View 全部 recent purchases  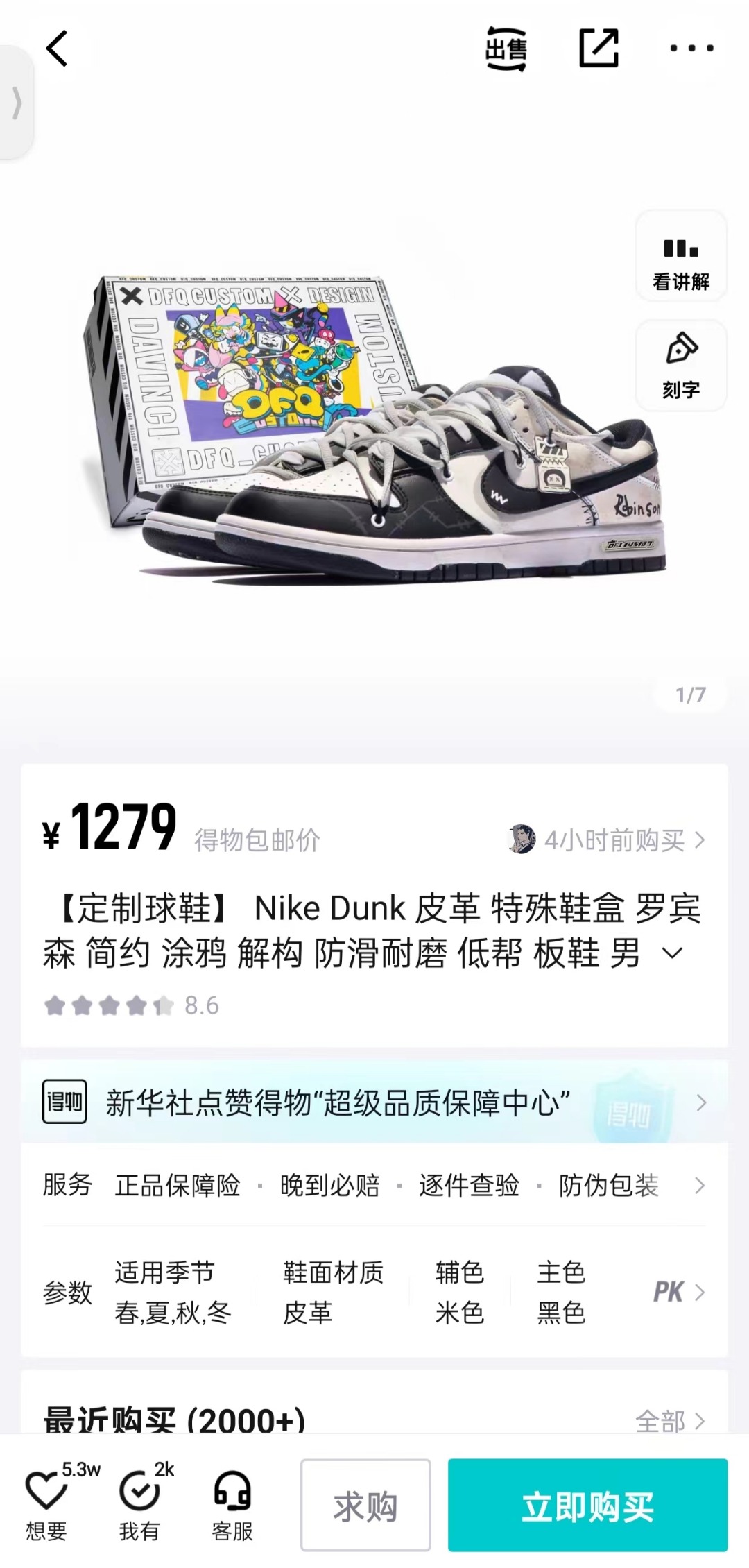pos(670,1421)
